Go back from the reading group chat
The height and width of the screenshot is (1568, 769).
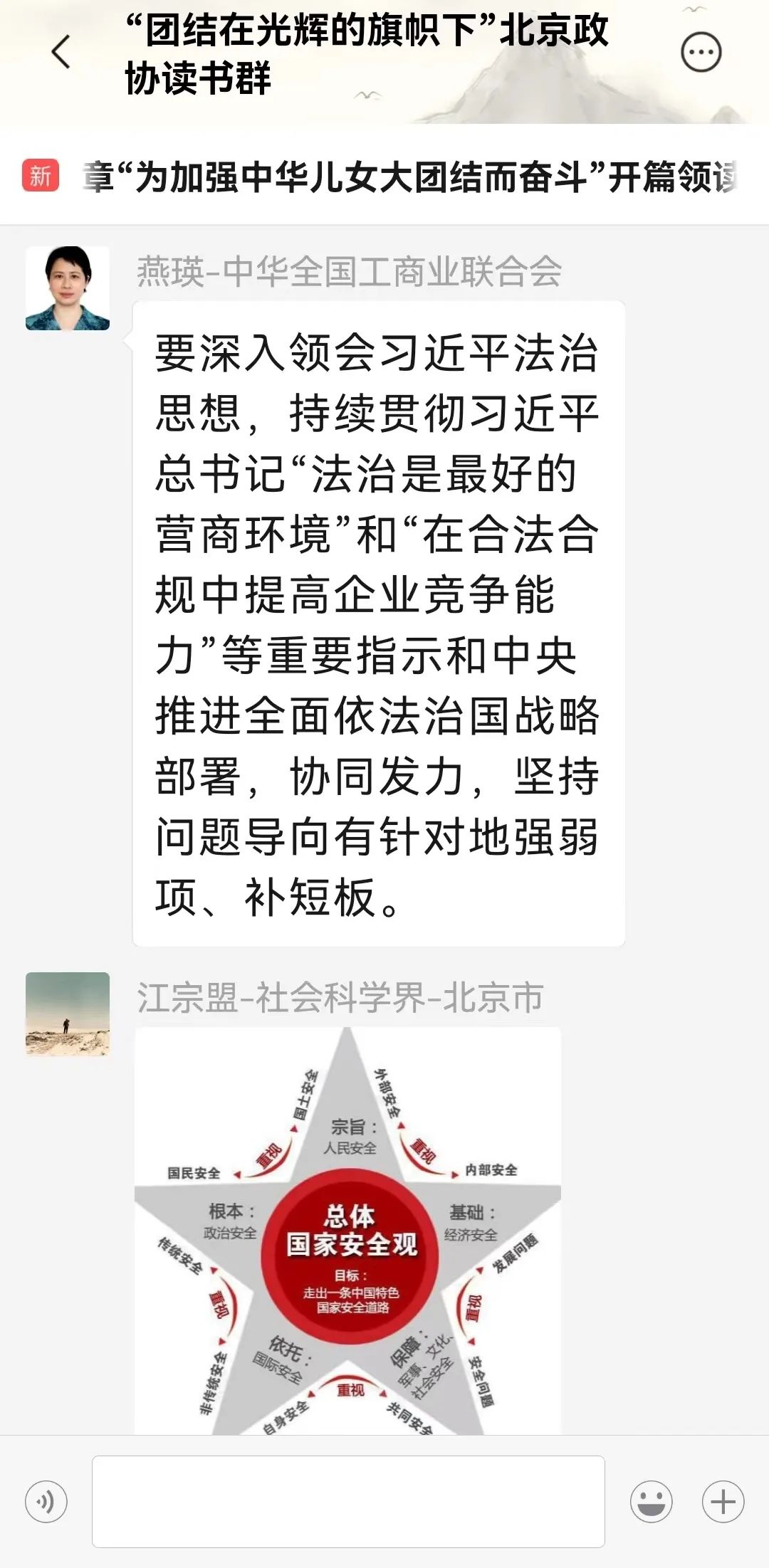(62, 53)
